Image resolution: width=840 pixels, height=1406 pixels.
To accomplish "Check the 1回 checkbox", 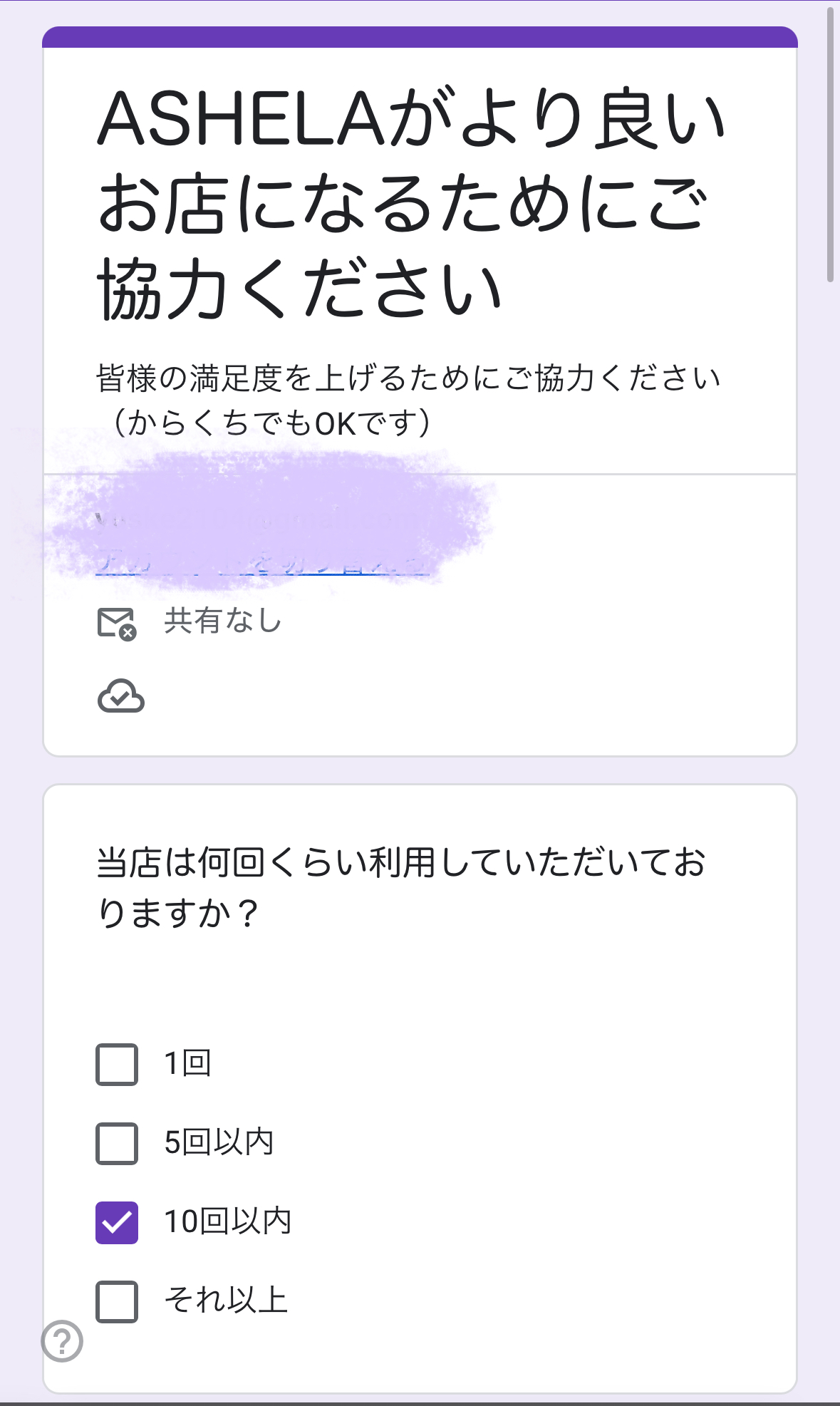I will point(117,1065).
